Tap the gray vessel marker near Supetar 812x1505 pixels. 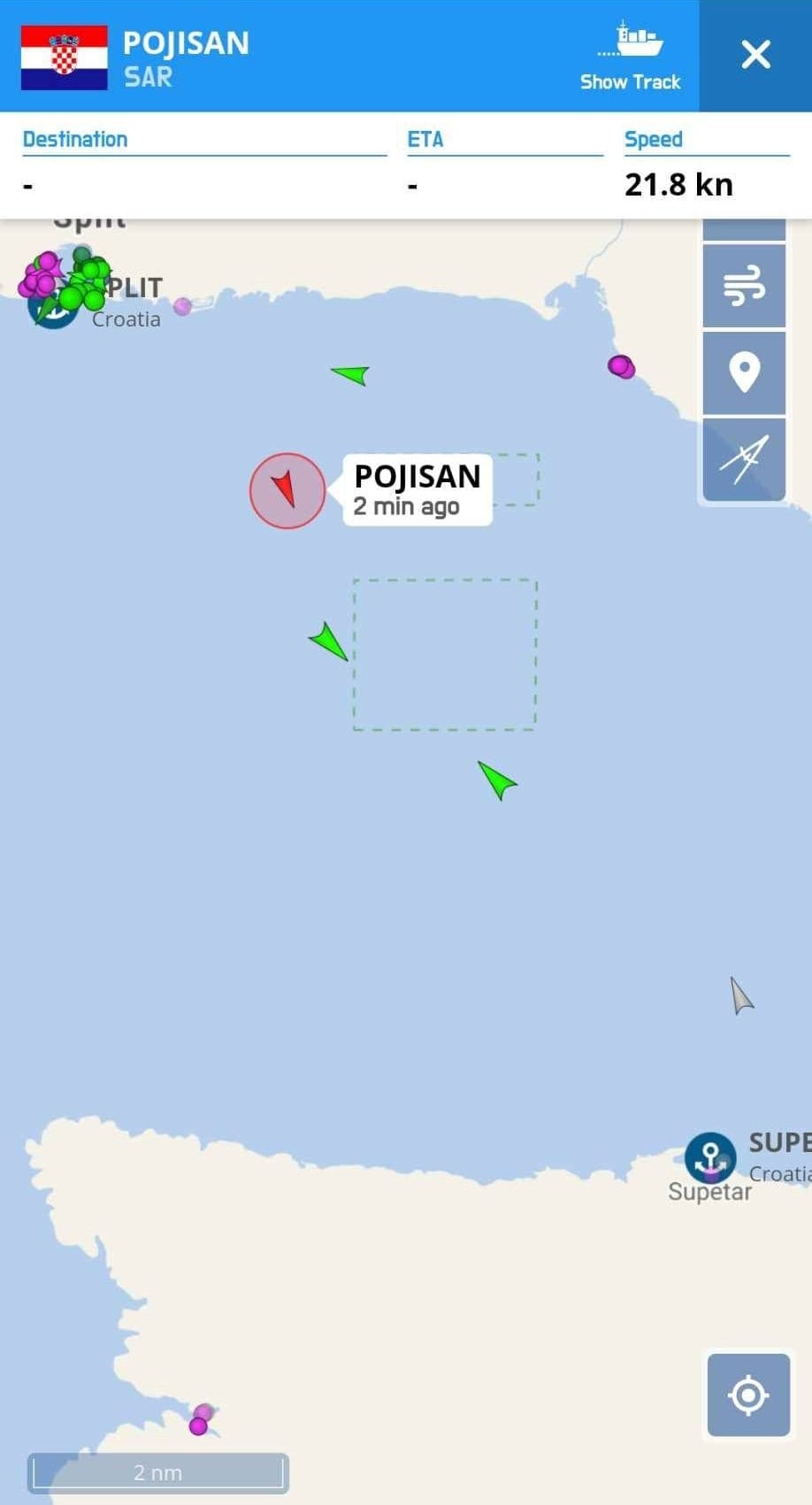pos(740,996)
